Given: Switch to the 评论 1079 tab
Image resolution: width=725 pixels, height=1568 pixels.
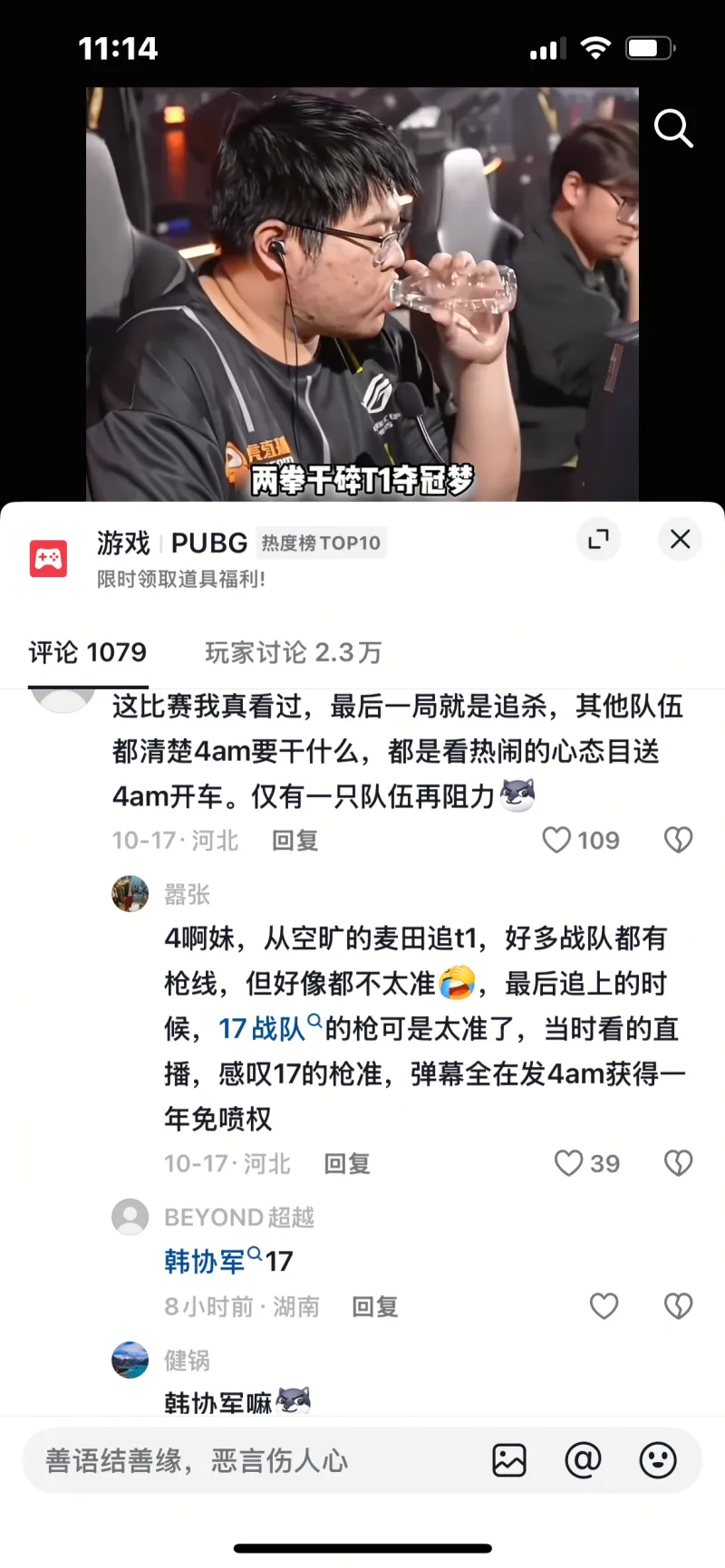Looking at the screenshot, I should [88, 652].
